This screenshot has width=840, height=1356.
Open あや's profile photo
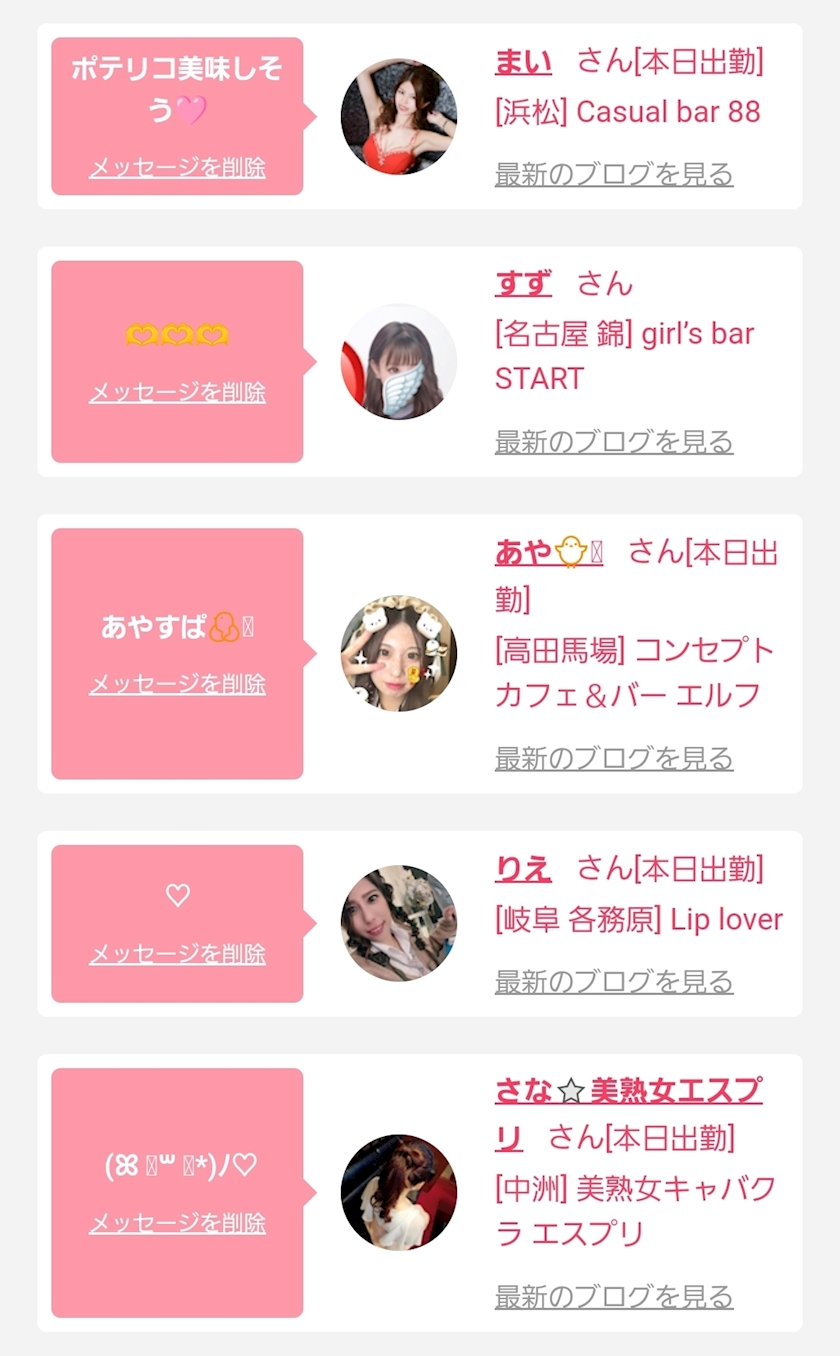[398, 653]
